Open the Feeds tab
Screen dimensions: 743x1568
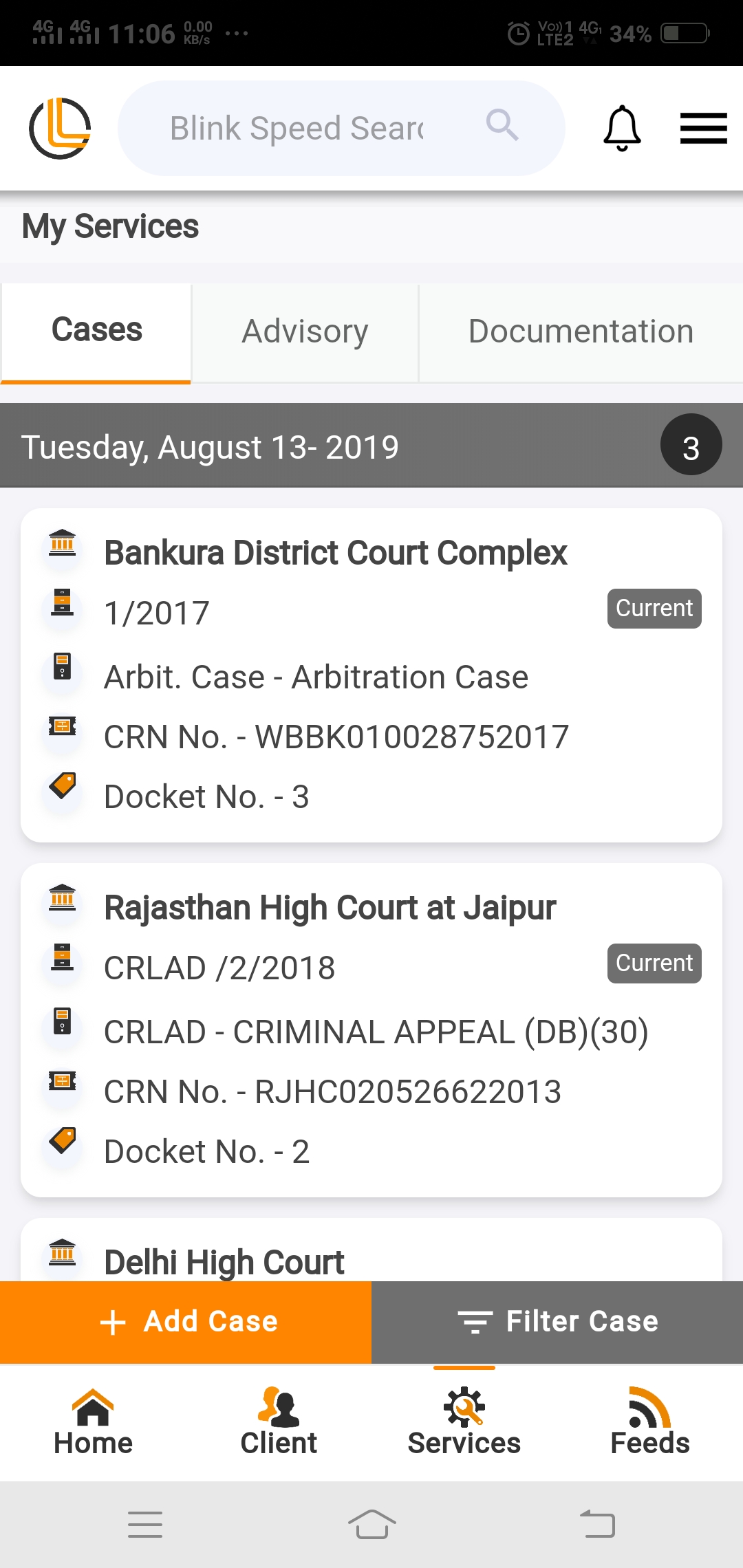tap(650, 1422)
